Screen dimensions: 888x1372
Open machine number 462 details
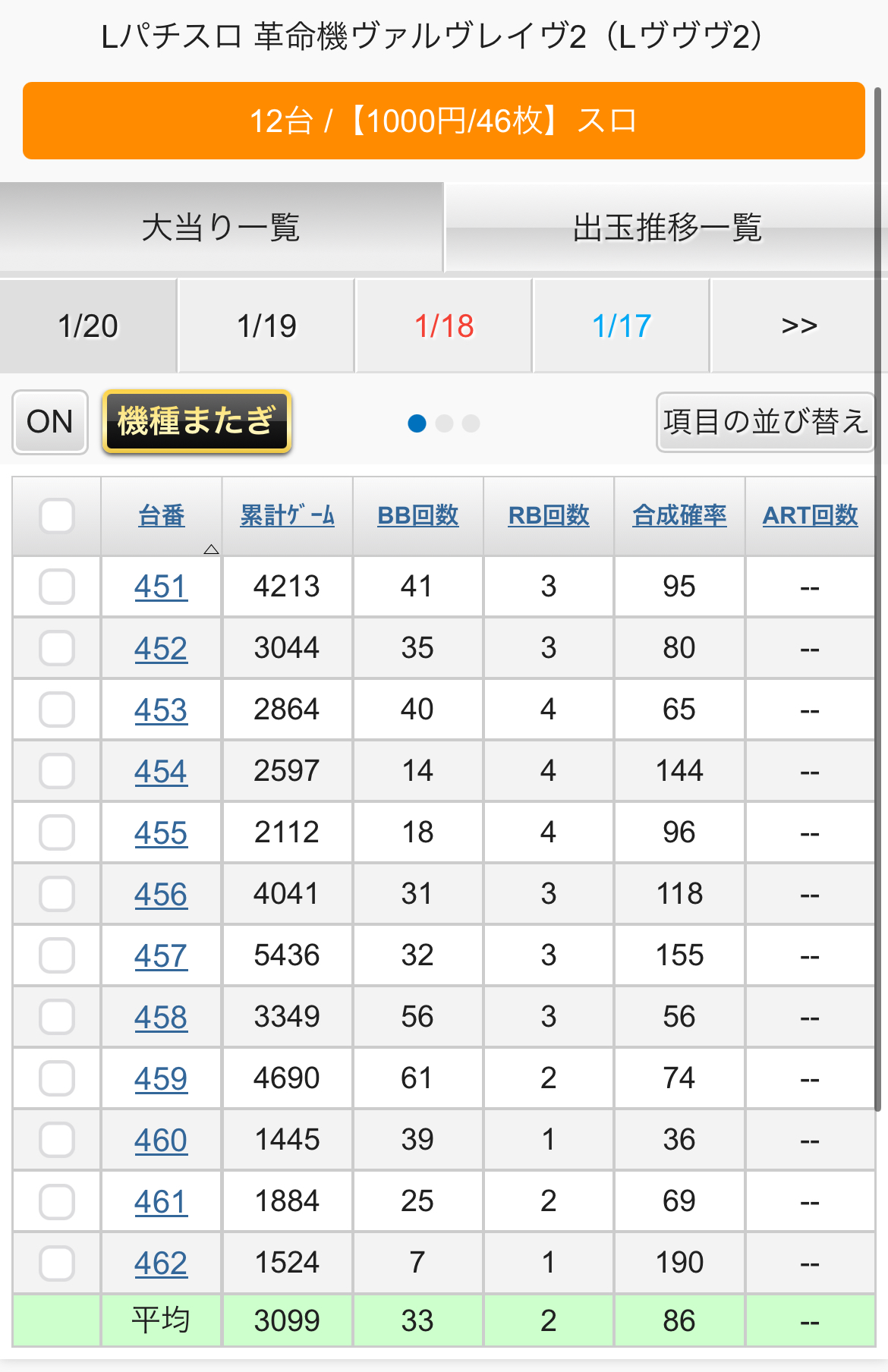(x=161, y=1263)
